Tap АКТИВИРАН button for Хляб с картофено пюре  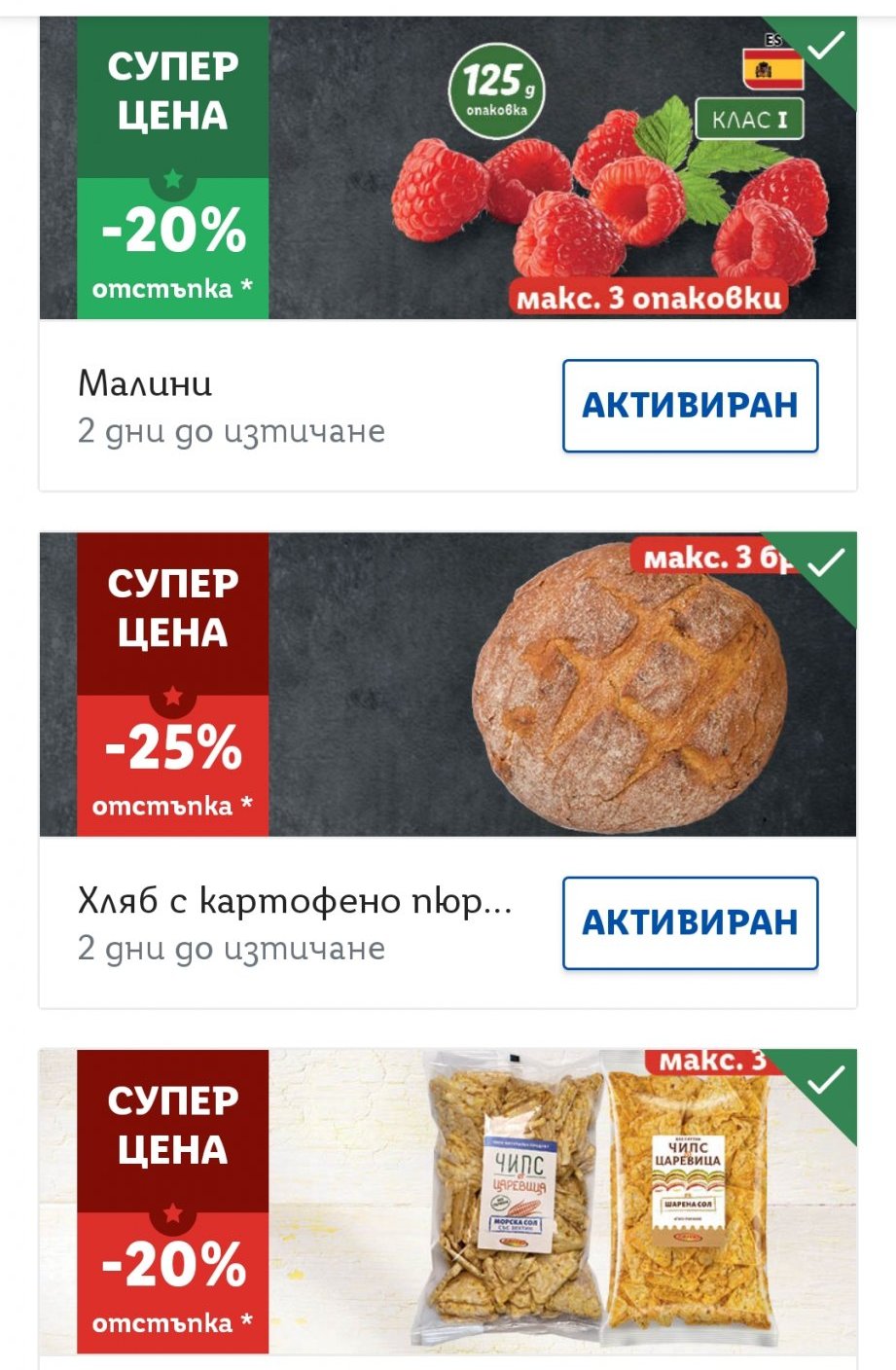coord(690,922)
